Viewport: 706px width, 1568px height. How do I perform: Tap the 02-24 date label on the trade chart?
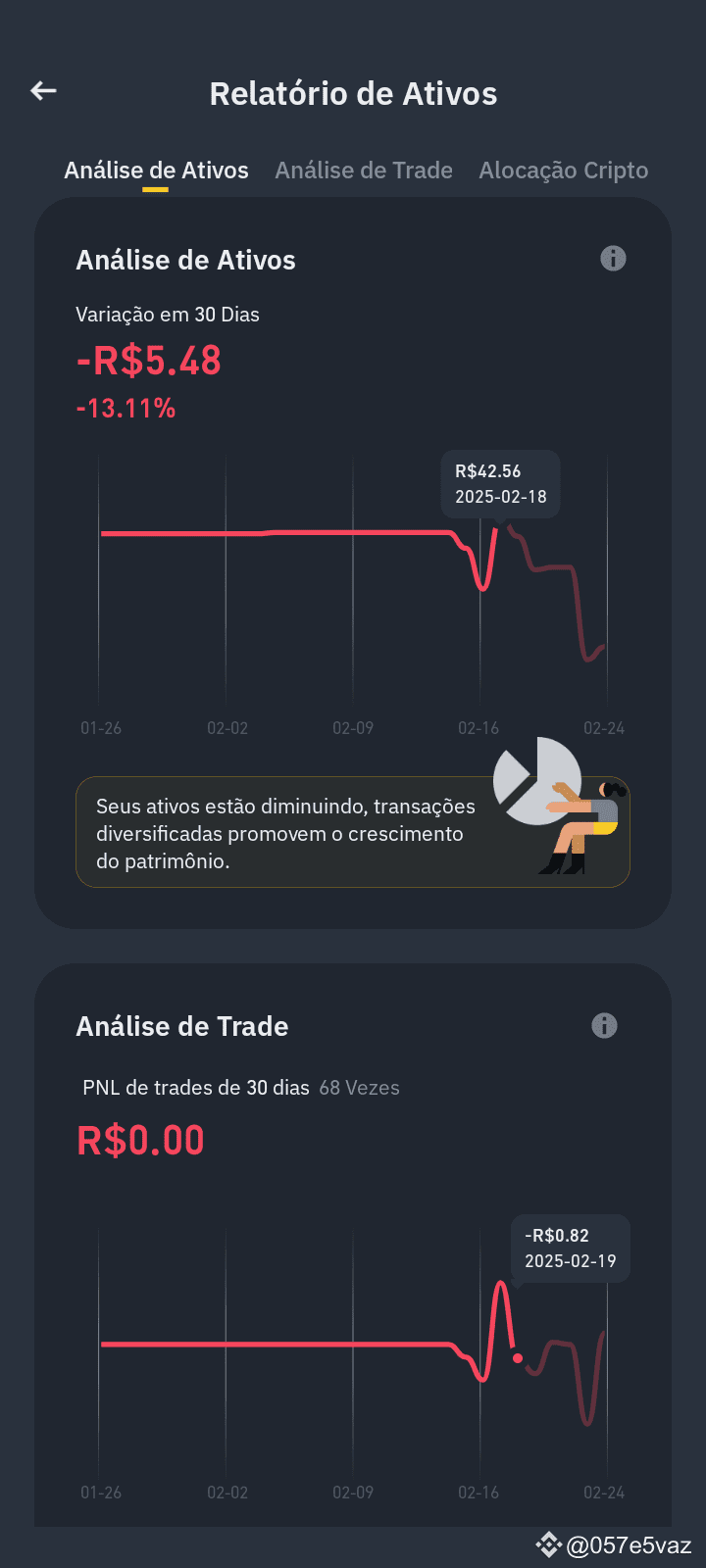coord(604,1493)
